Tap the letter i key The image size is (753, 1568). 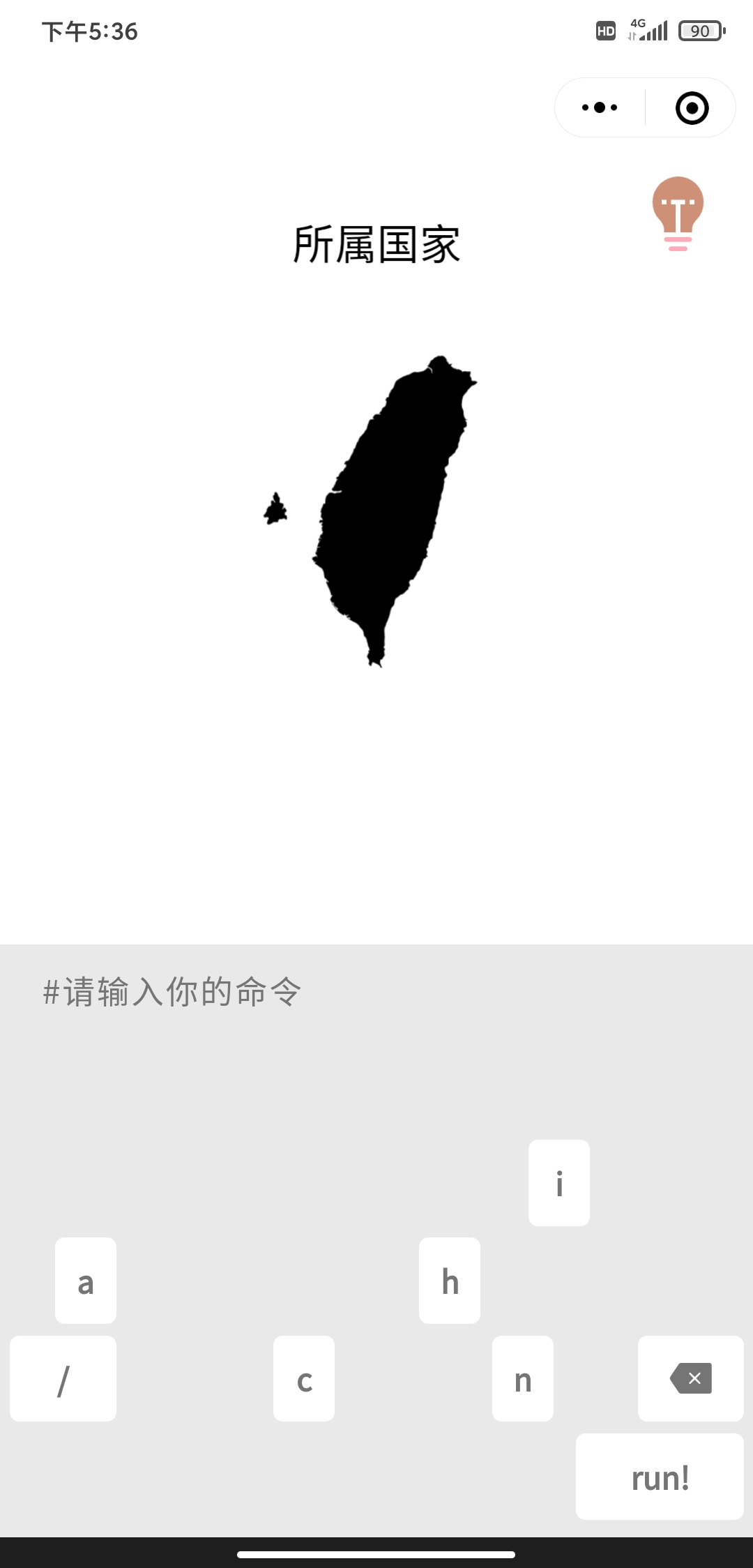(559, 1183)
